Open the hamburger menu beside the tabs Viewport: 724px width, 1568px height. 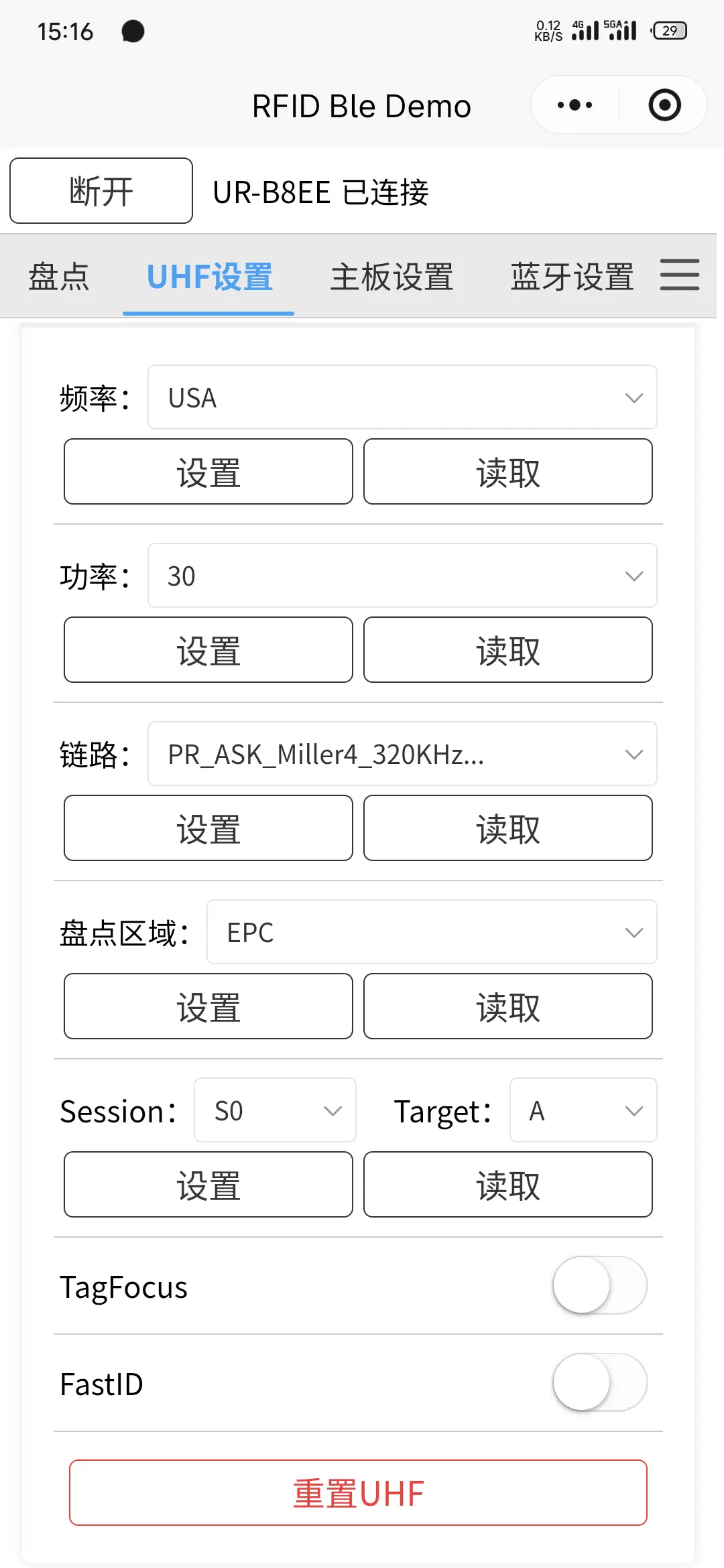click(x=679, y=275)
